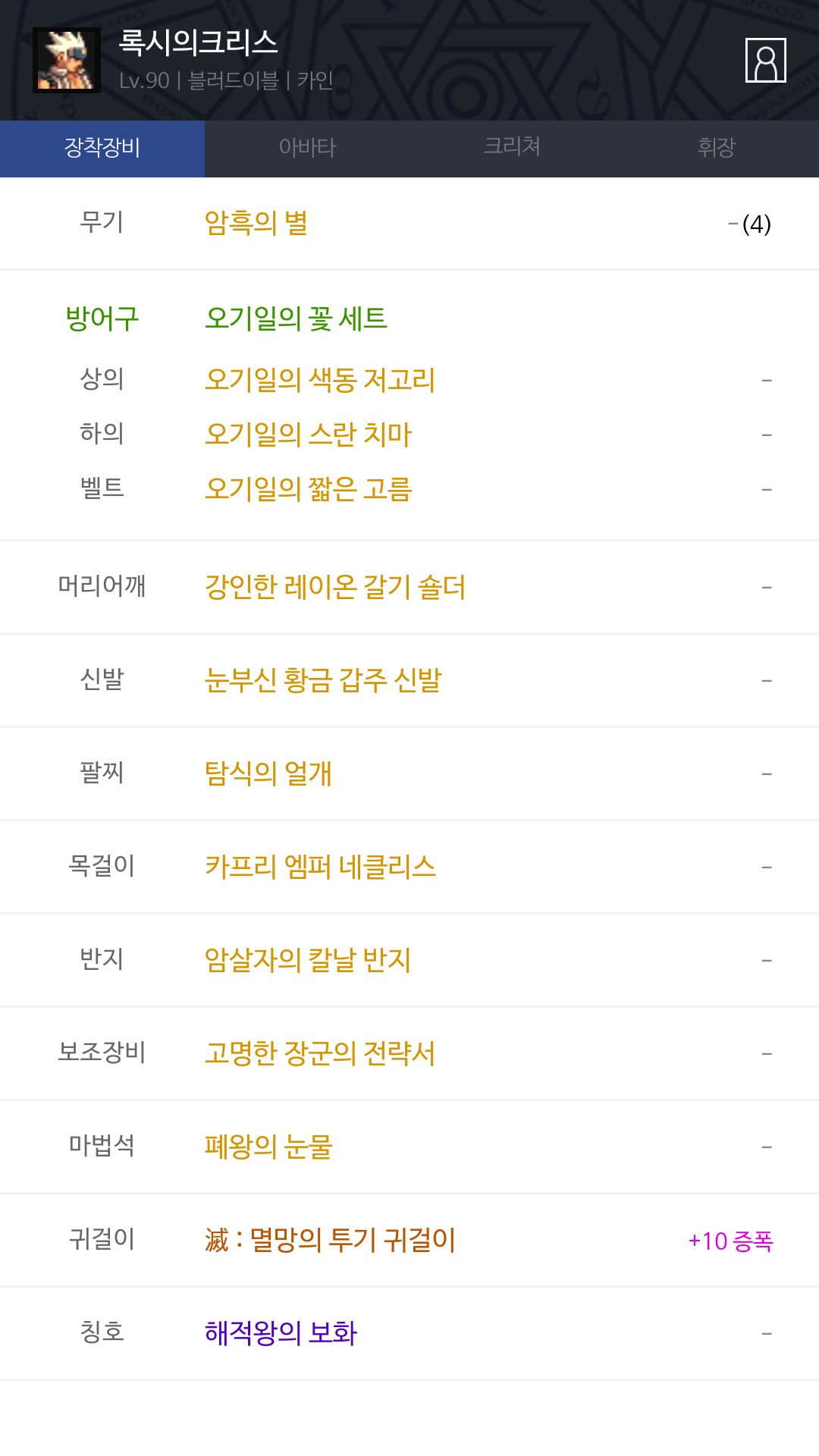View 오기일의 스란 치마 details

coord(308,434)
